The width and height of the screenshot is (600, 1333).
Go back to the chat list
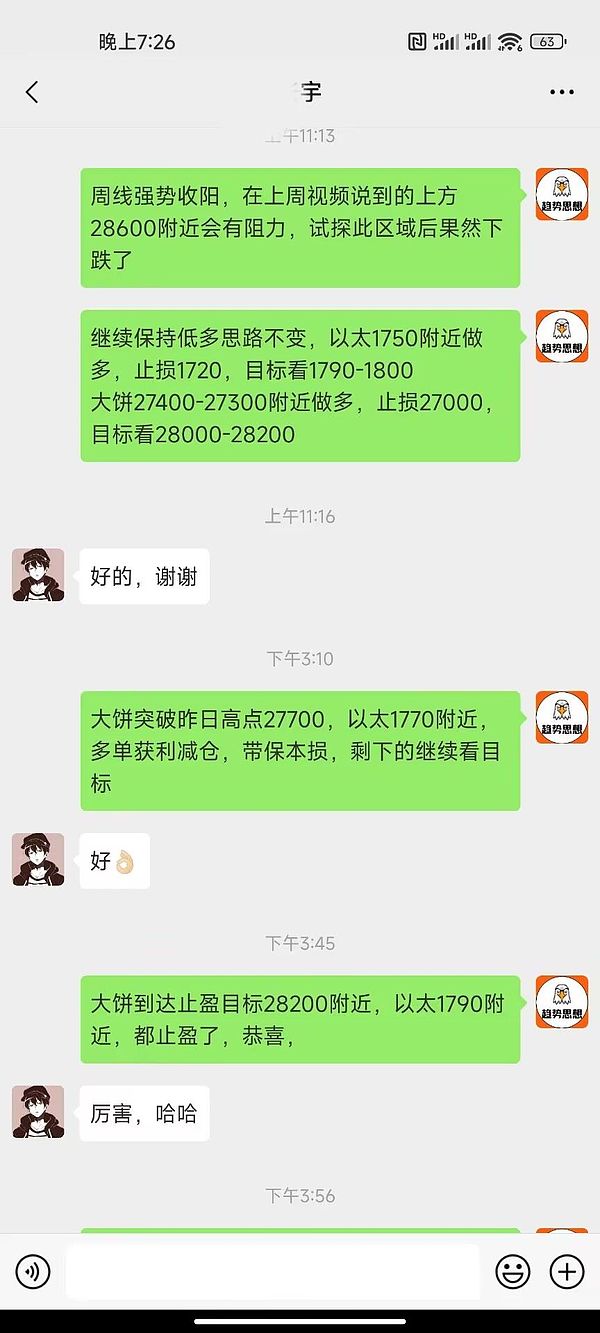(32, 93)
